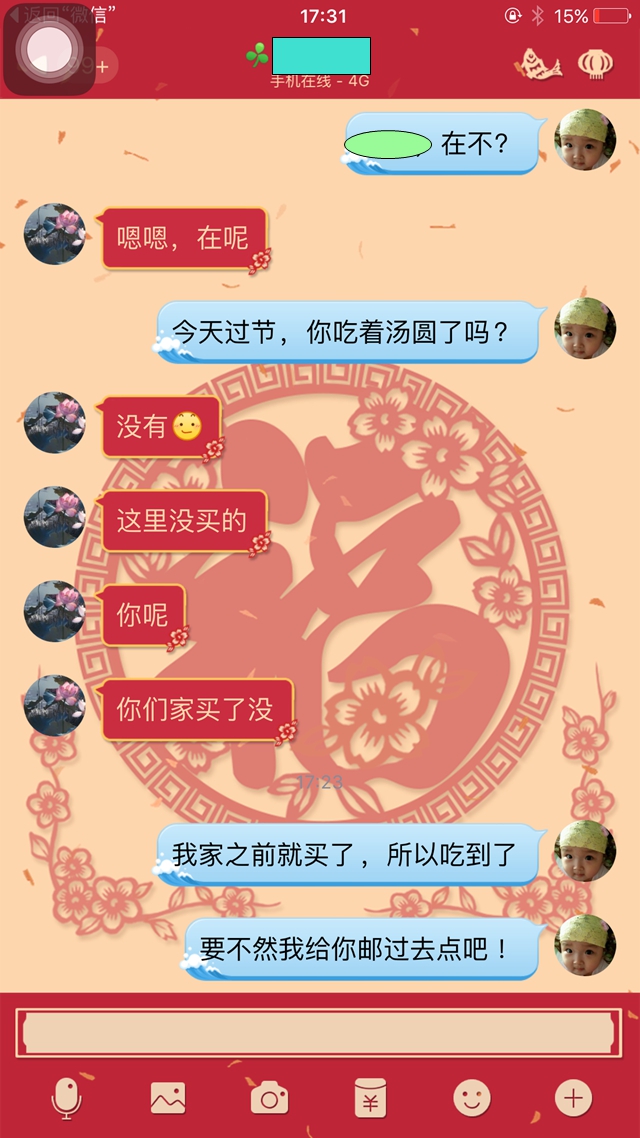Open the emoji sticker panel
This screenshot has height=1138, width=640.
point(472,1098)
